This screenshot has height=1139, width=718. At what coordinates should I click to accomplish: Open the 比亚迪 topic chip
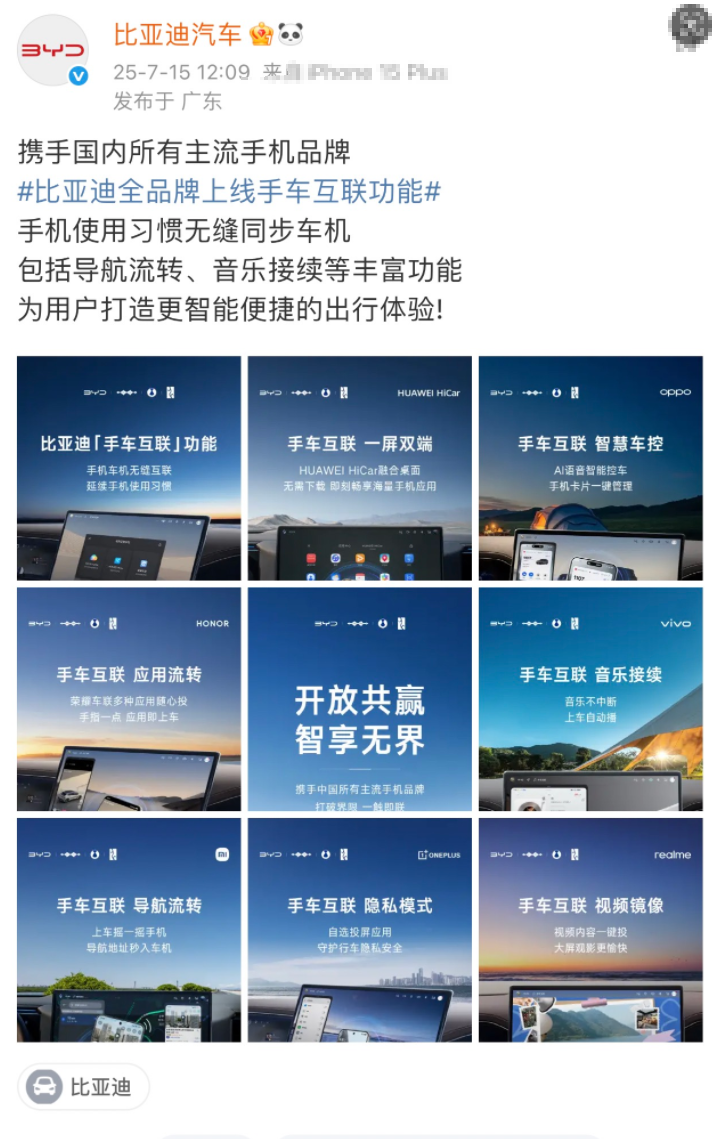[84, 1087]
